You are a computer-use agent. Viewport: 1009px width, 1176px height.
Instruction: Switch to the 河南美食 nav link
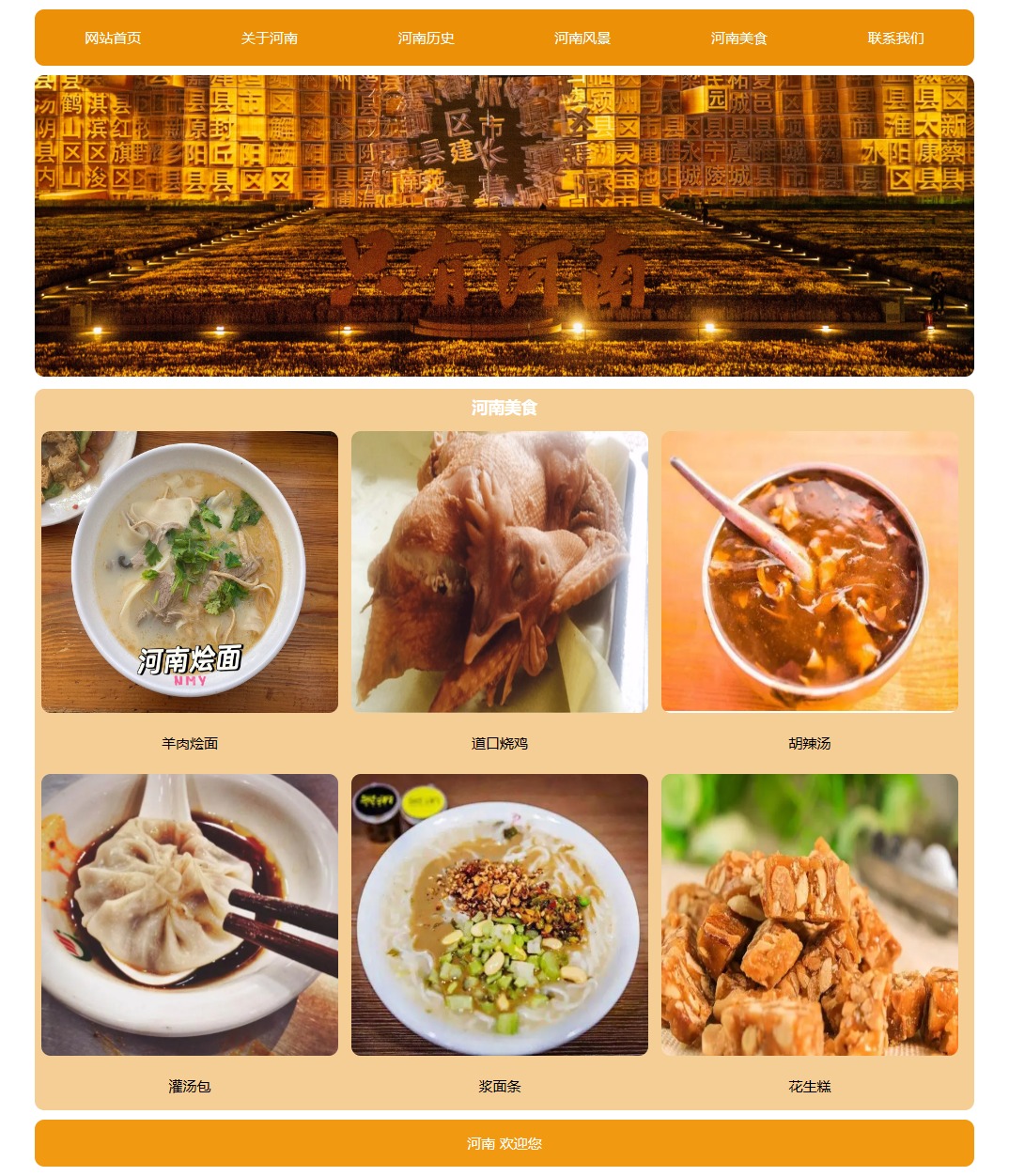[739, 39]
